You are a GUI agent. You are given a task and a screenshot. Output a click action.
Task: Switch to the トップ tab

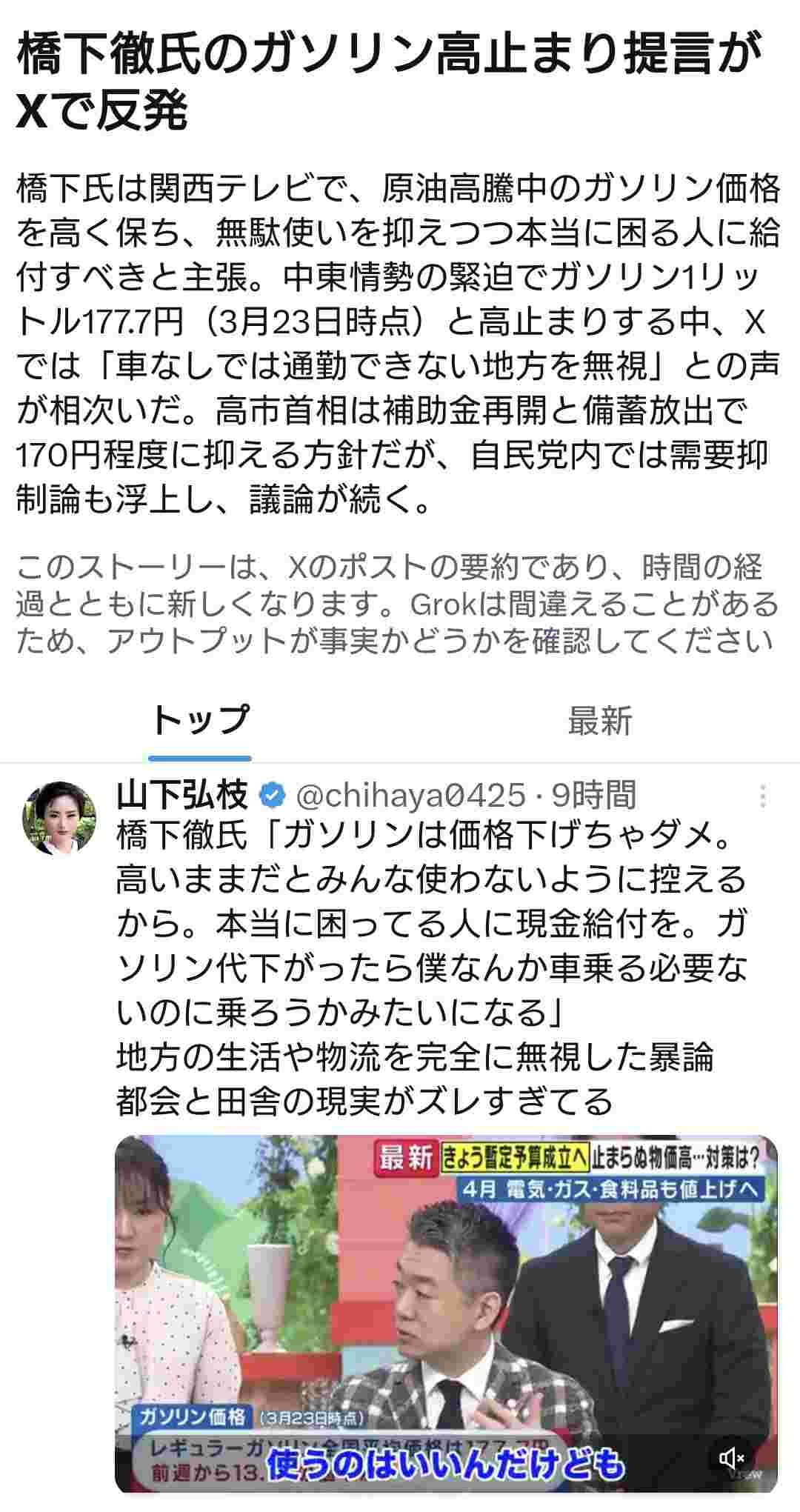pyautogui.click(x=200, y=720)
